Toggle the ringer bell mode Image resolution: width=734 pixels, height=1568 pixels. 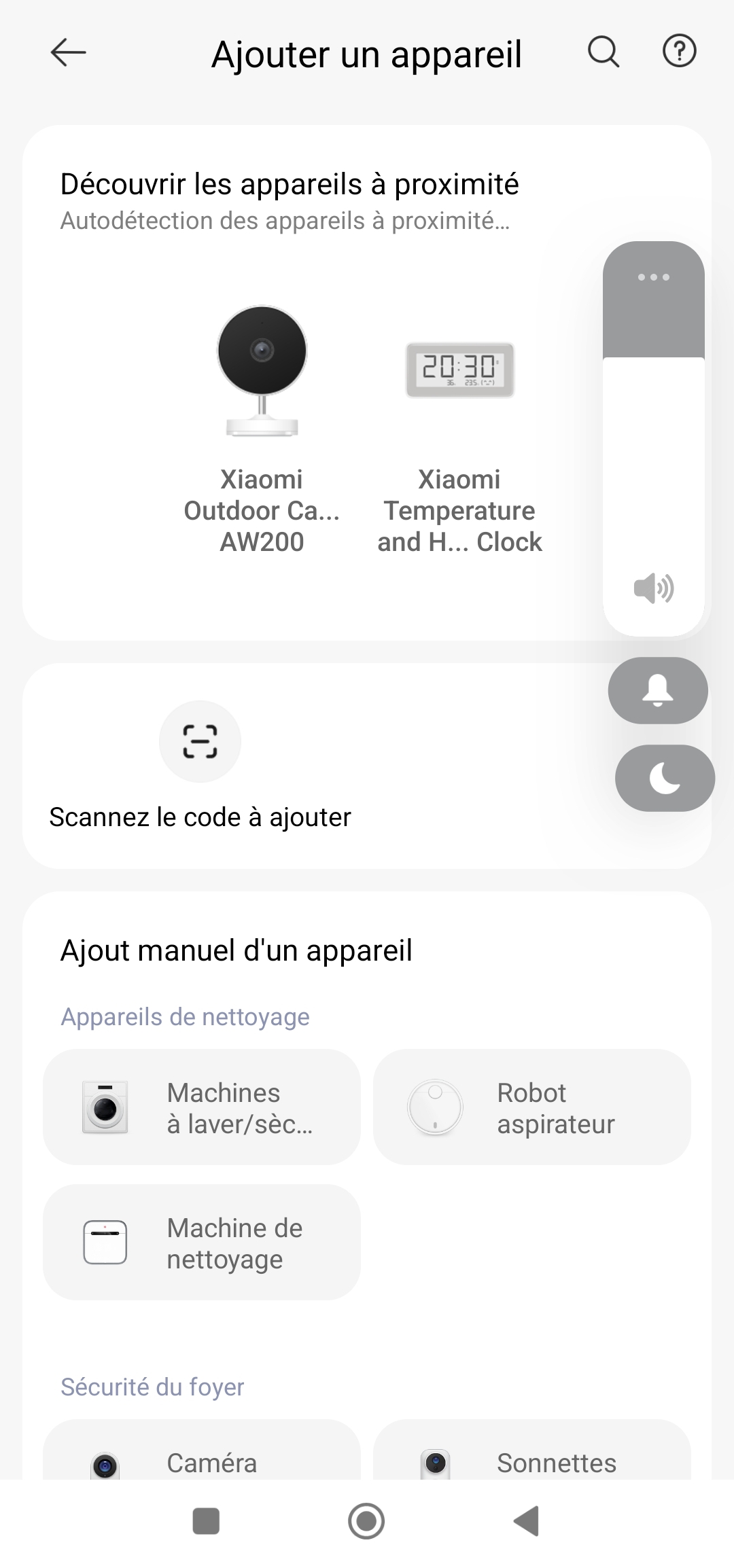658,691
